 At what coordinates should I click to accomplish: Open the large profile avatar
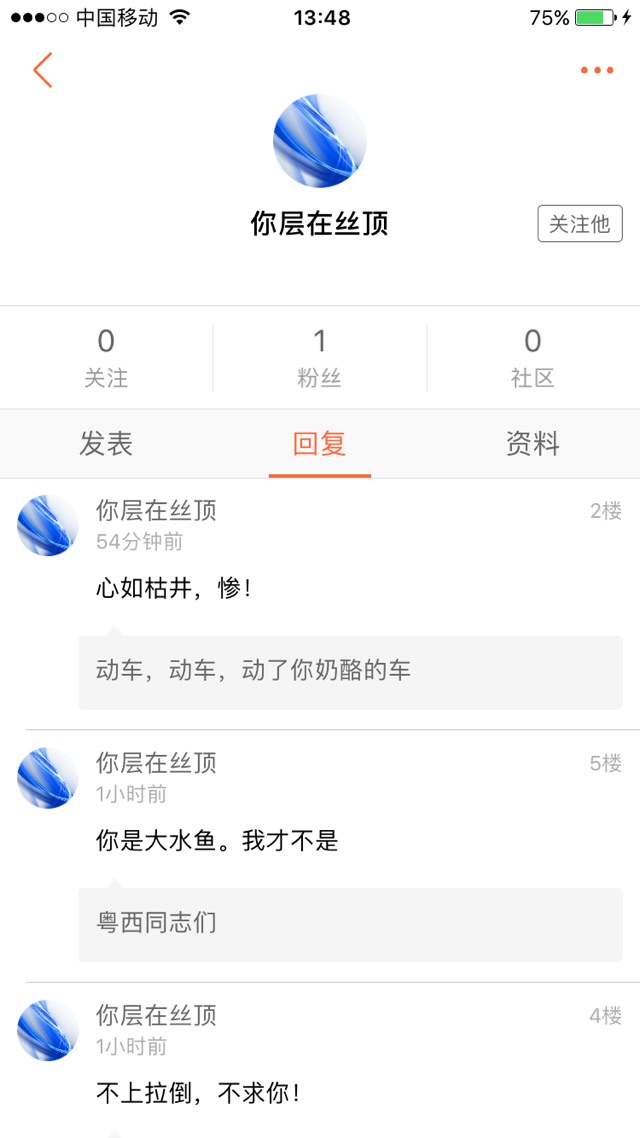[319, 141]
